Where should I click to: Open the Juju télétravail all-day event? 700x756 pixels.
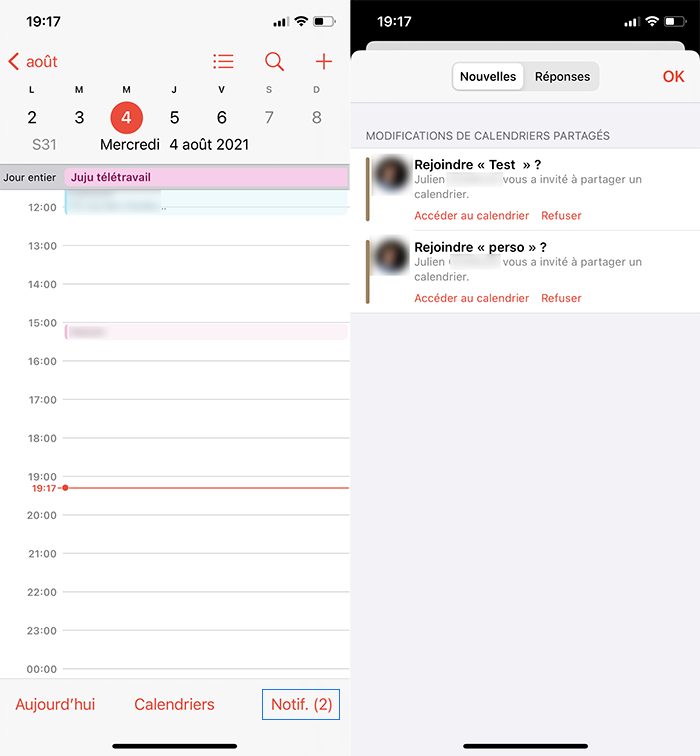pos(205,177)
